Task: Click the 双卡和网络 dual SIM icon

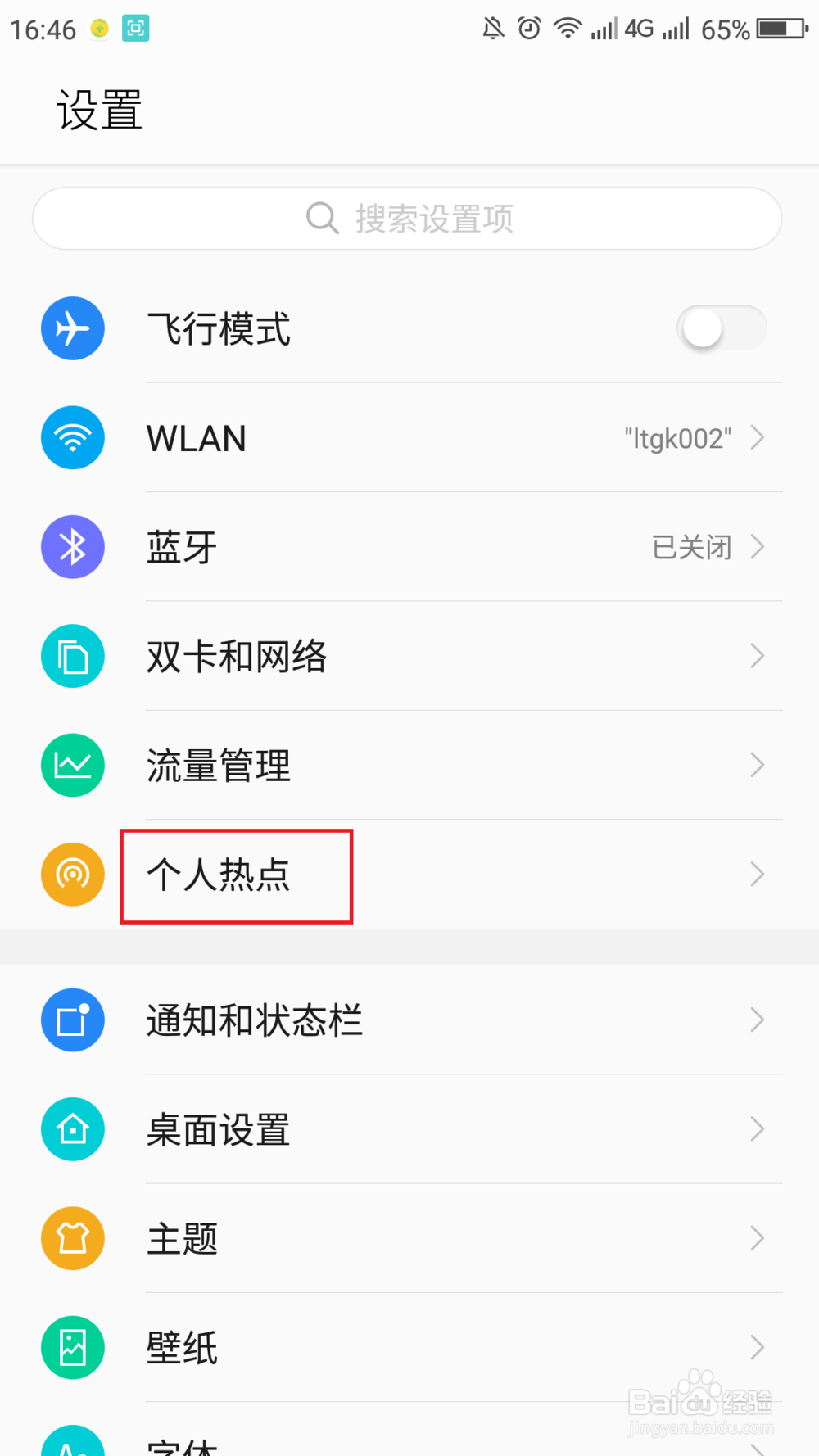Action: (73, 656)
